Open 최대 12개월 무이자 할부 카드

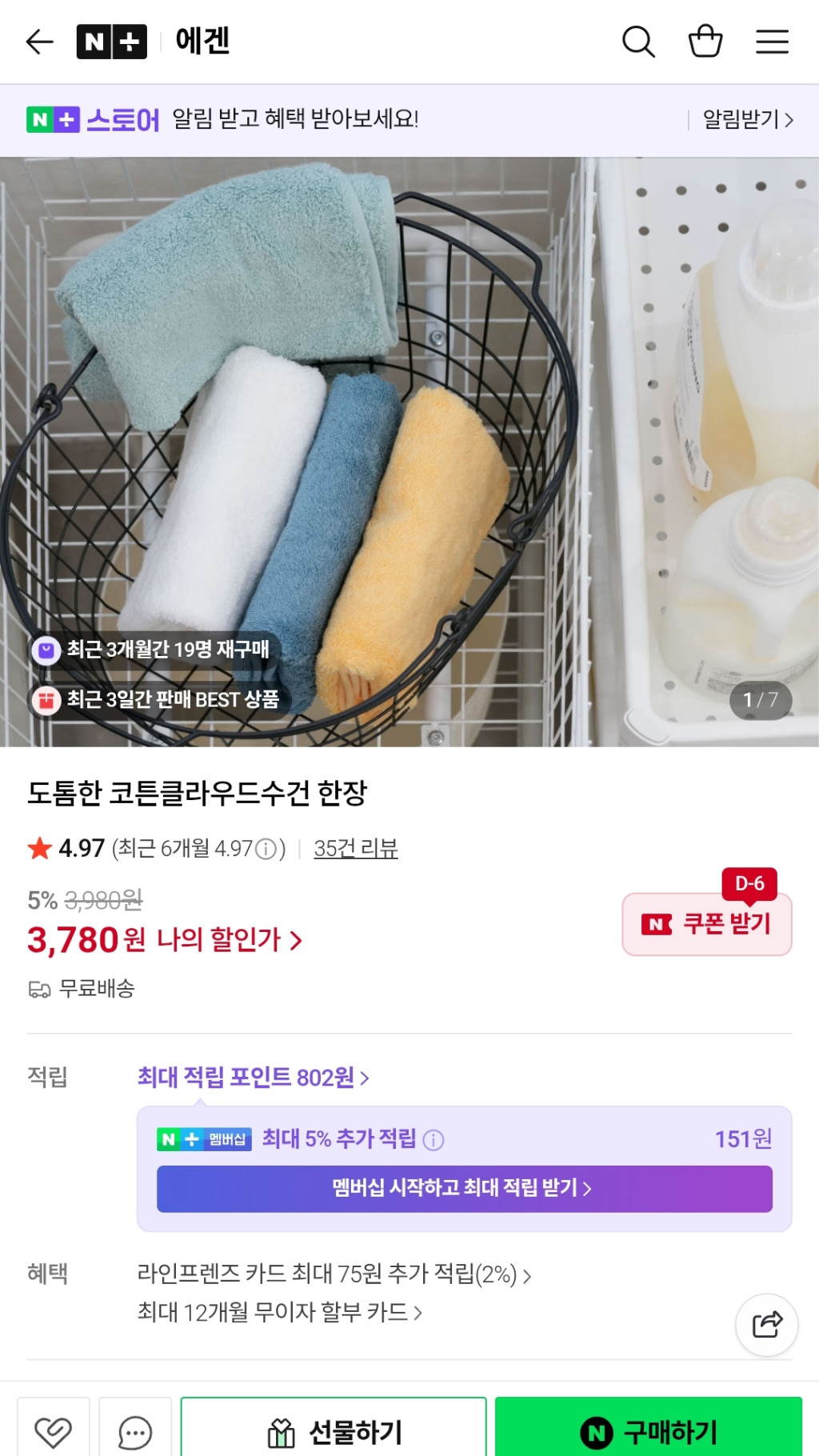pyautogui.click(x=279, y=1313)
